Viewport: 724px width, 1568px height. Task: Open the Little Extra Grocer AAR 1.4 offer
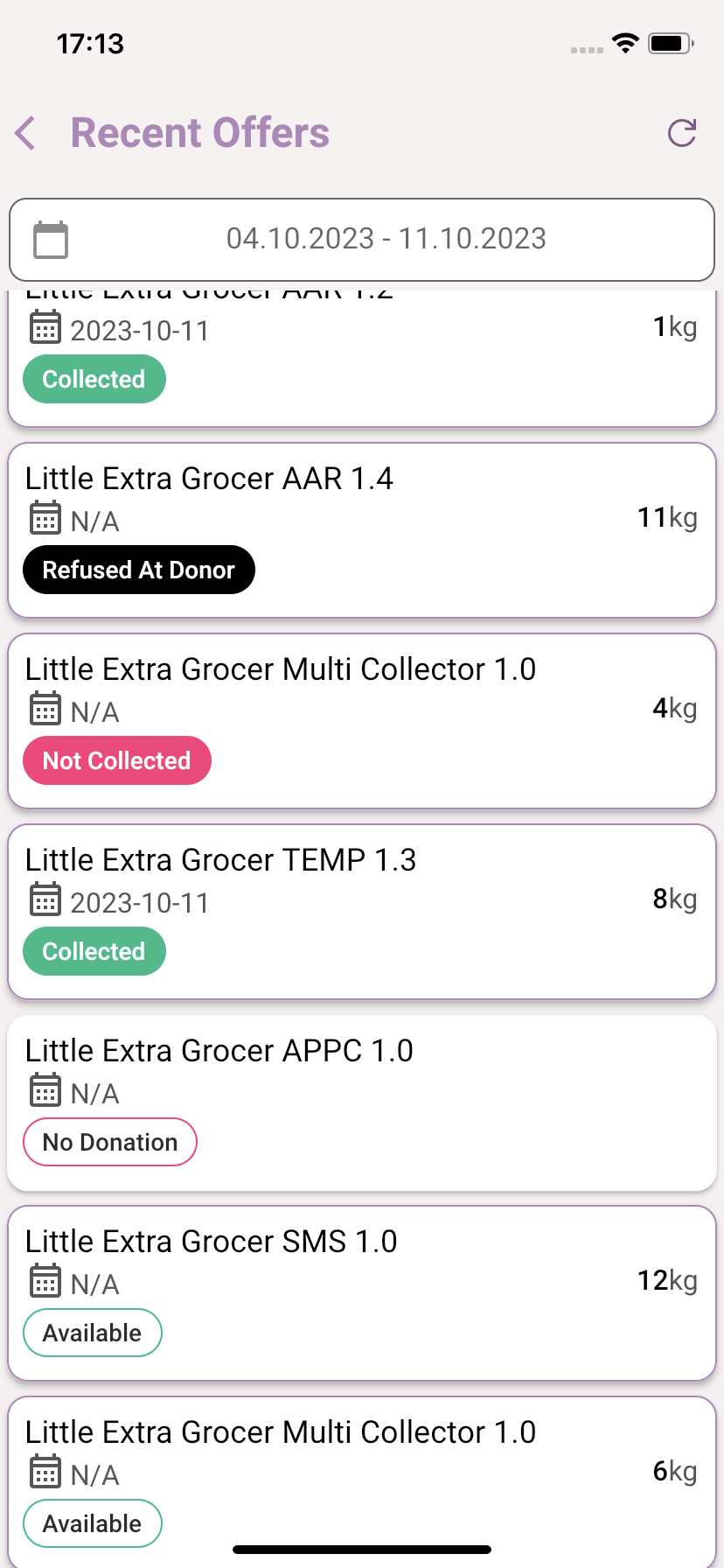point(362,530)
